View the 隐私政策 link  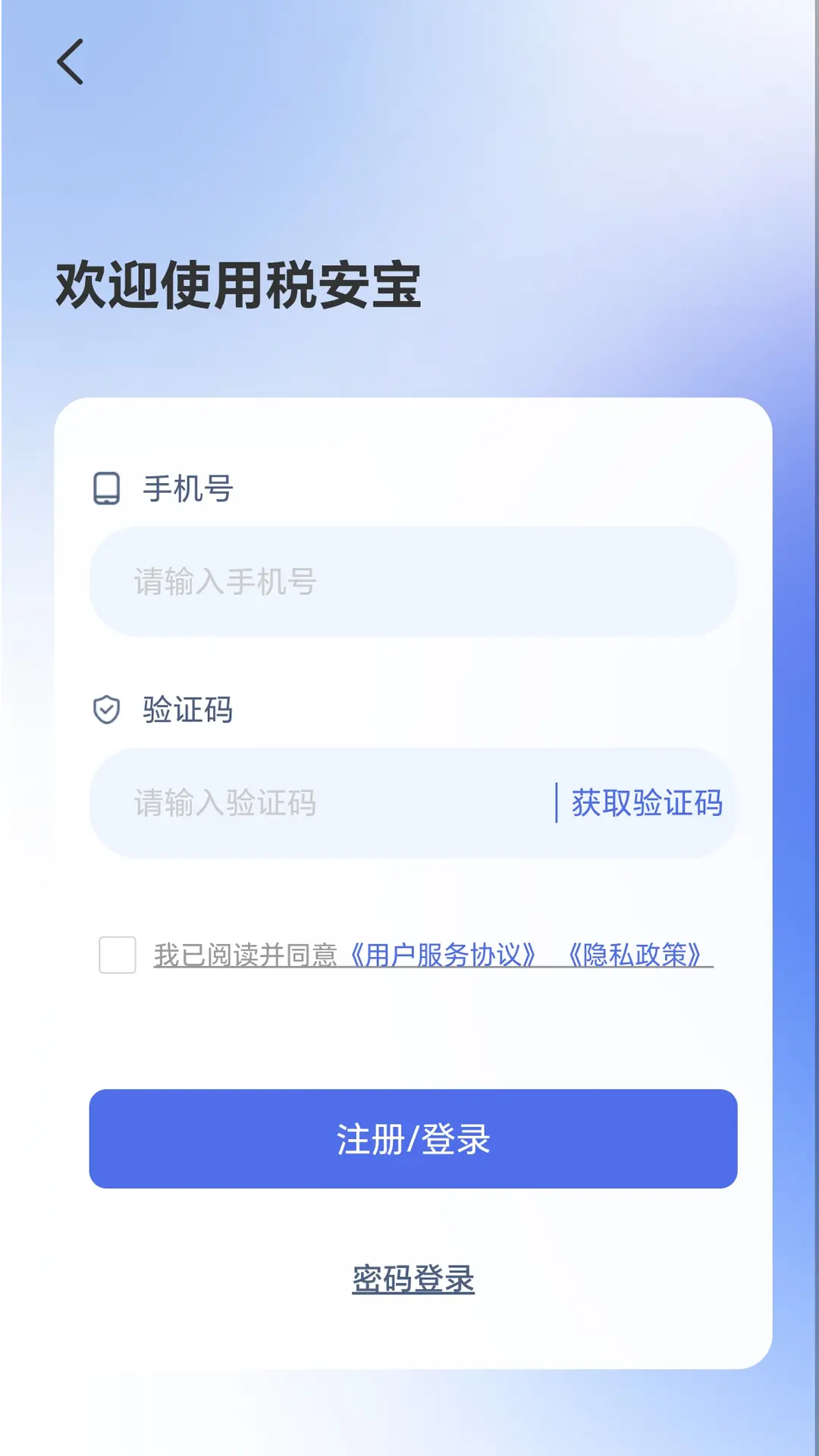pyautogui.click(x=634, y=955)
